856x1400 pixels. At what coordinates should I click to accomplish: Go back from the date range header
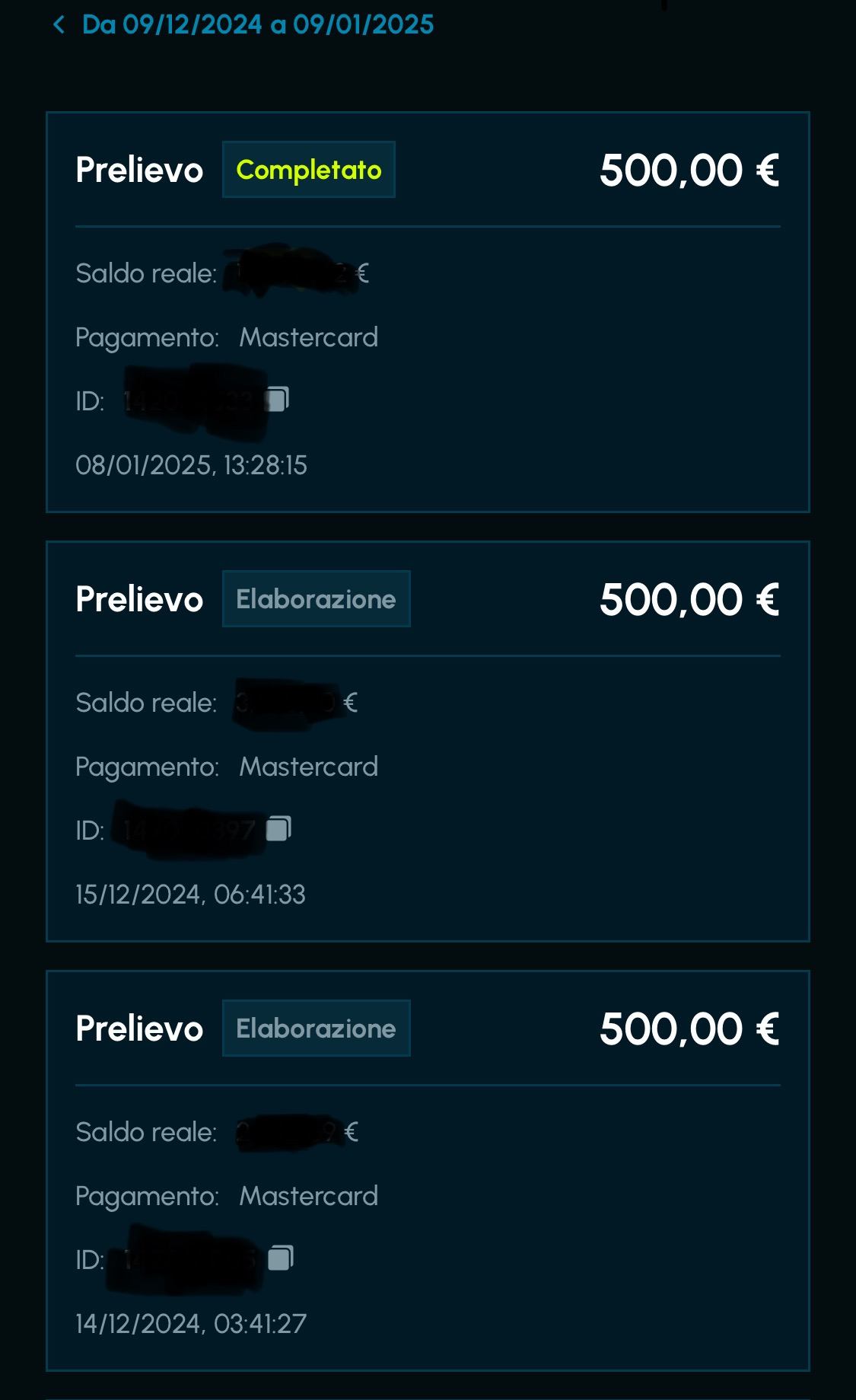pyautogui.click(x=59, y=25)
